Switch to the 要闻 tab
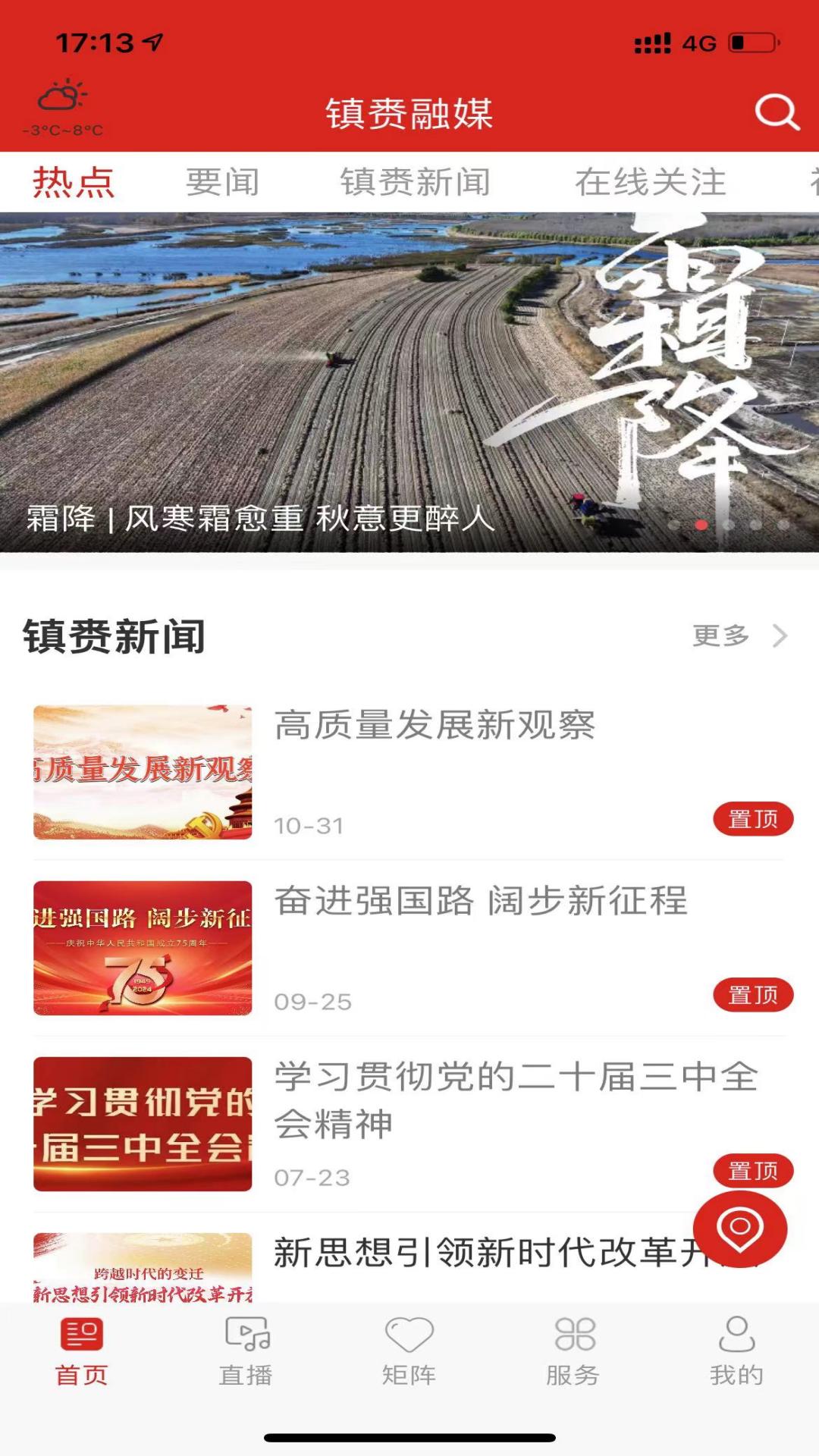This screenshot has width=819, height=1456. point(223,181)
